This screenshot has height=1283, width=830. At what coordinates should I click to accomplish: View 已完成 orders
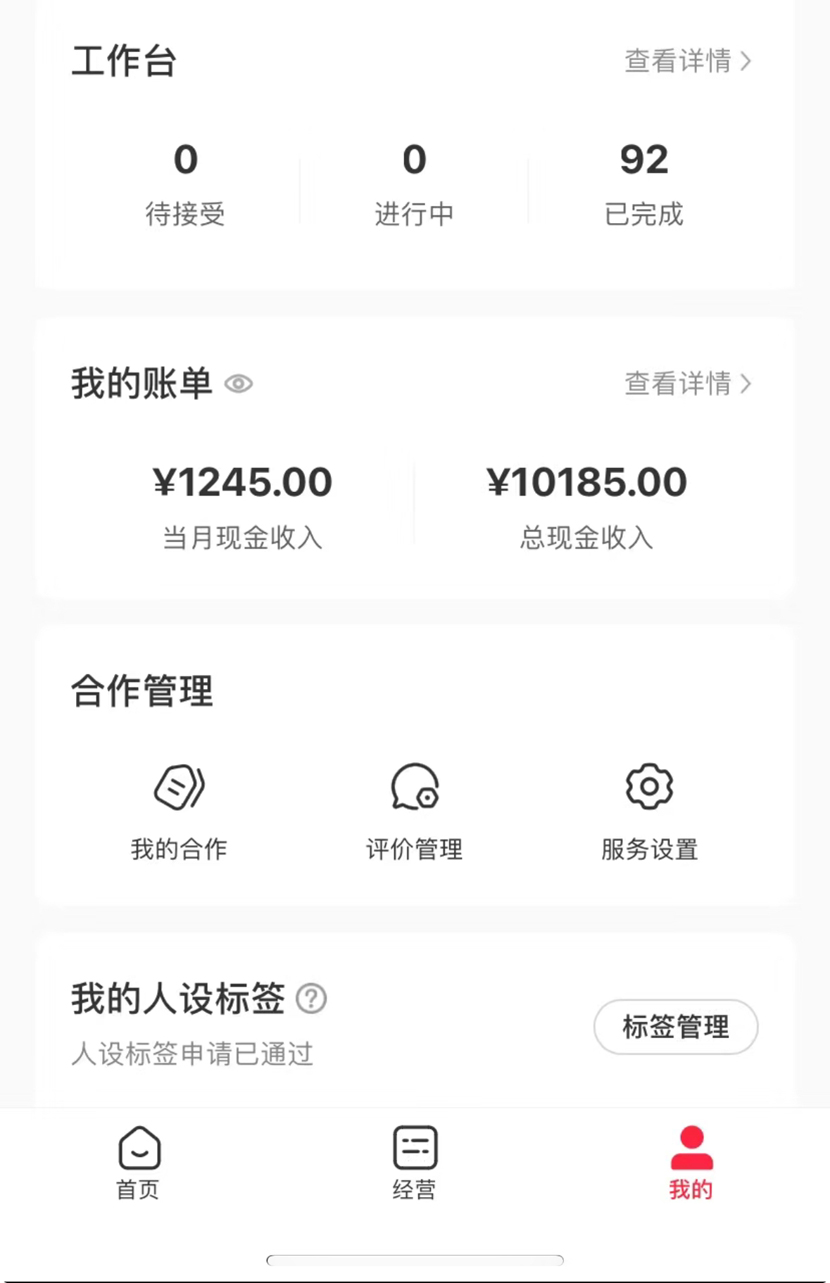(644, 183)
